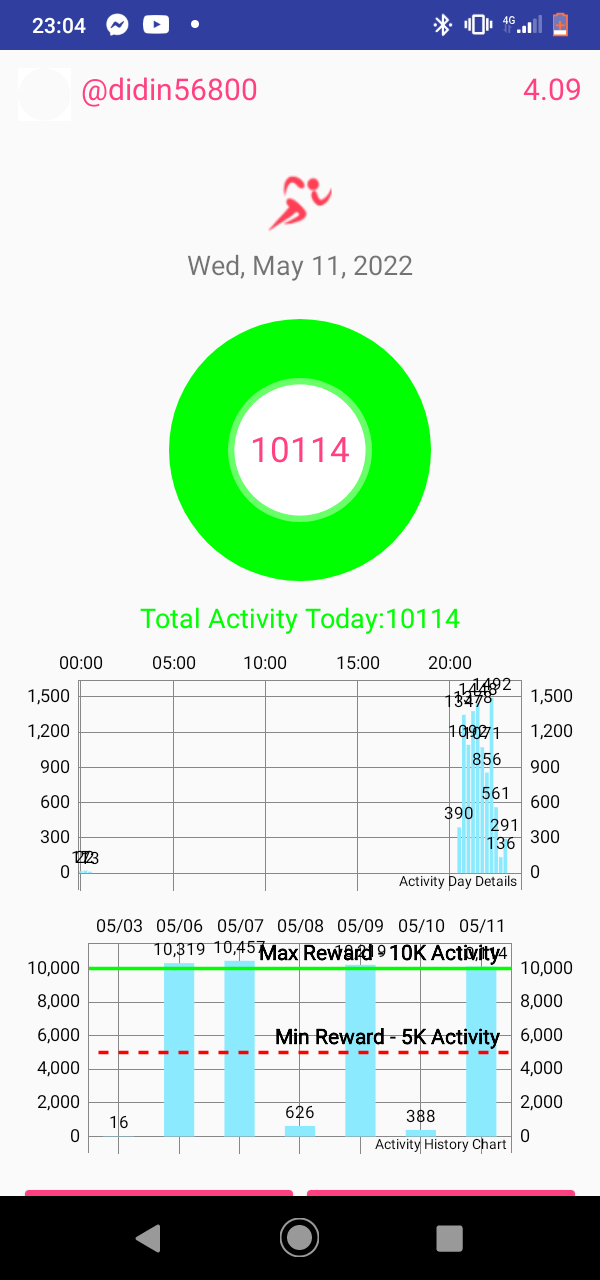Return to the home screen

pos(299,1238)
